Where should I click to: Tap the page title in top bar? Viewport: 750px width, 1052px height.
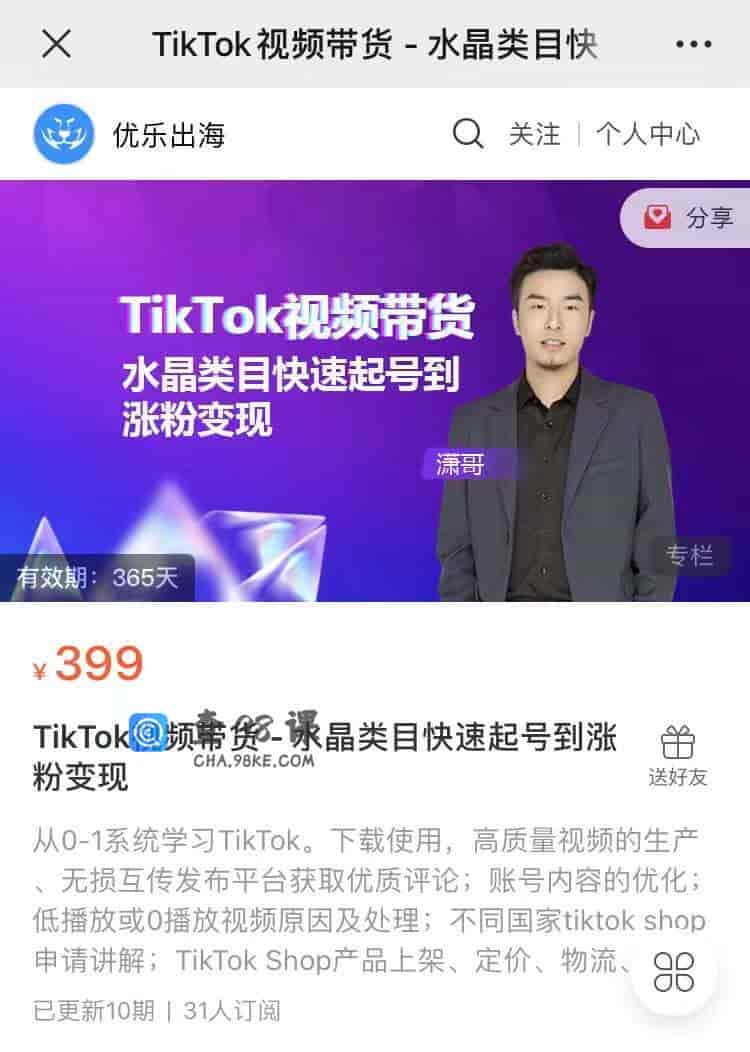click(x=375, y=42)
